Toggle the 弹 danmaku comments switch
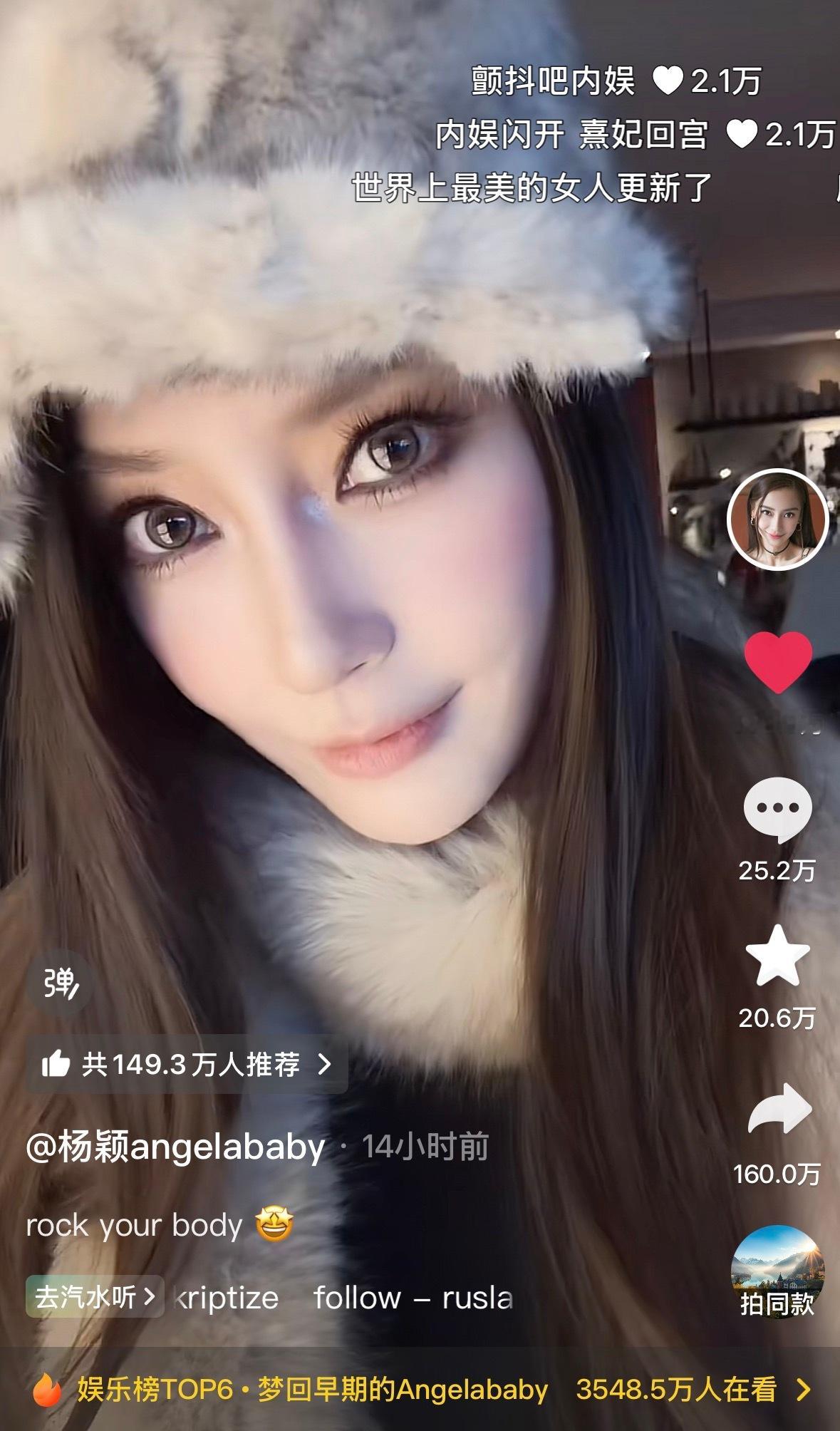The height and width of the screenshot is (1431, 840). pos(61,984)
